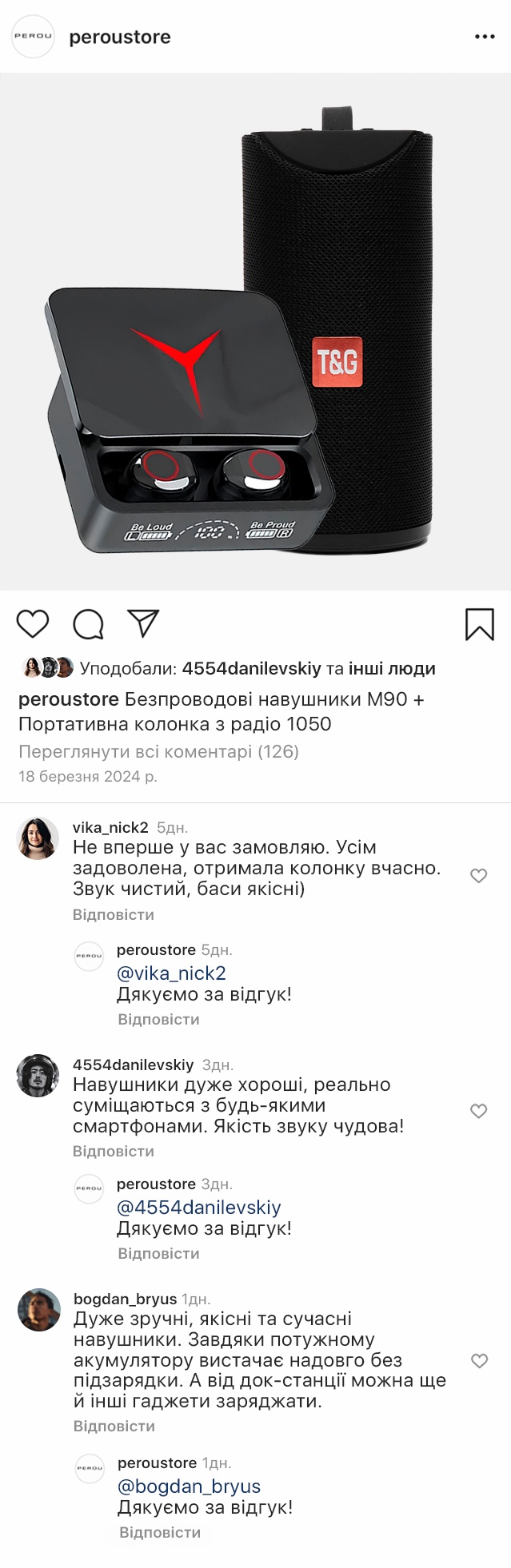Bookmark this post
The width and height of the screenshot is (511, 1568).
(480, 624)
